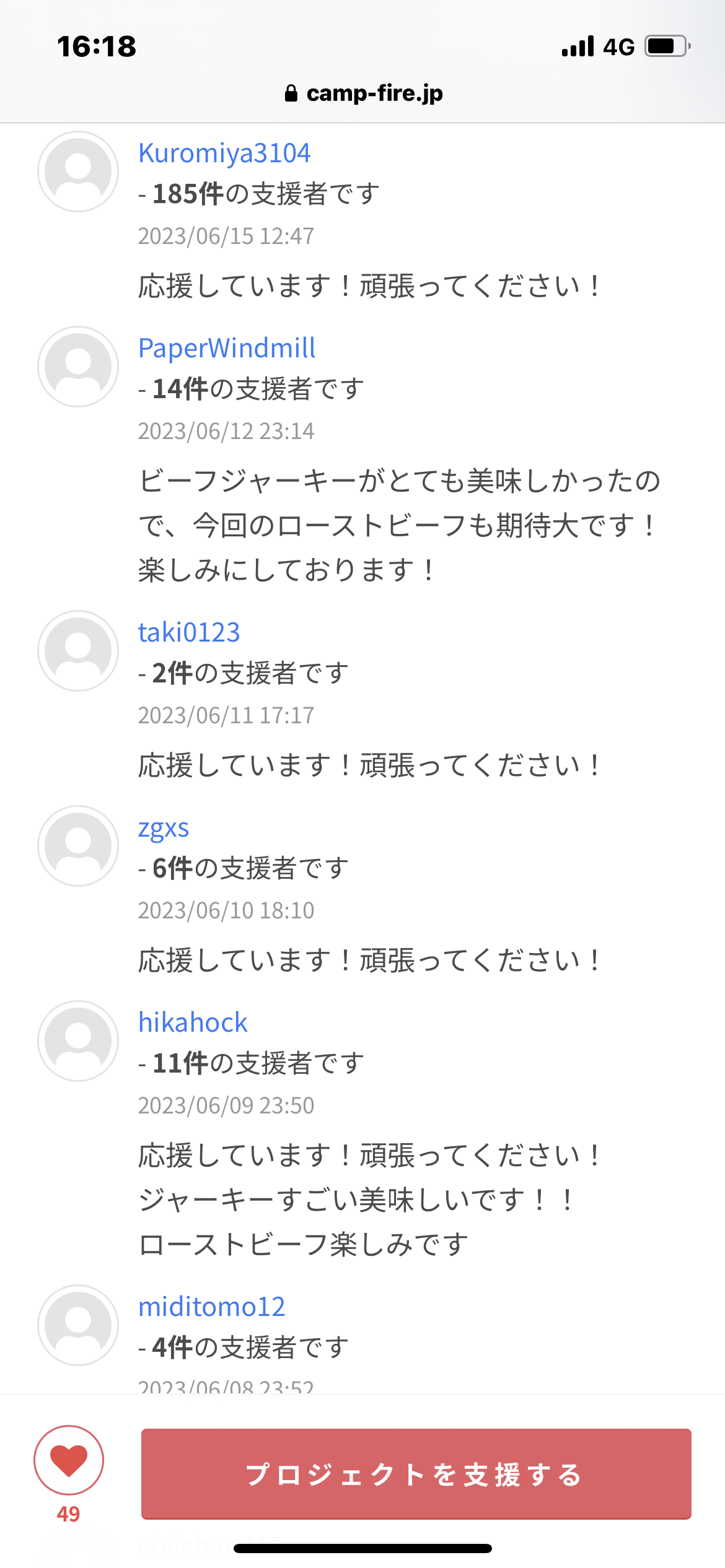This screenshot has width=725, height=1568.
Task: Open hikahock's profile link
Action: point(193,1023)
